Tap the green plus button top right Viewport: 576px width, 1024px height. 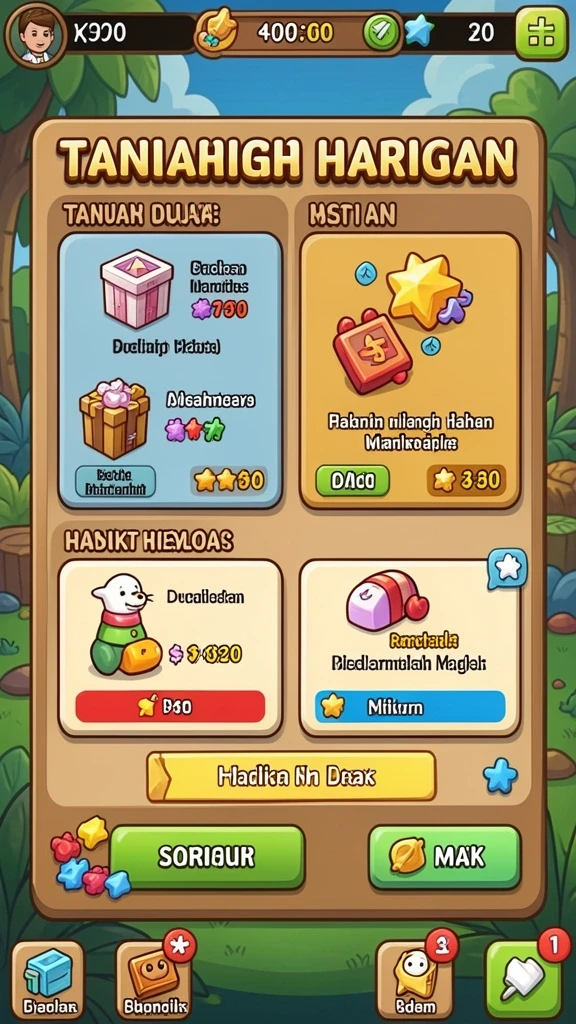541,34
